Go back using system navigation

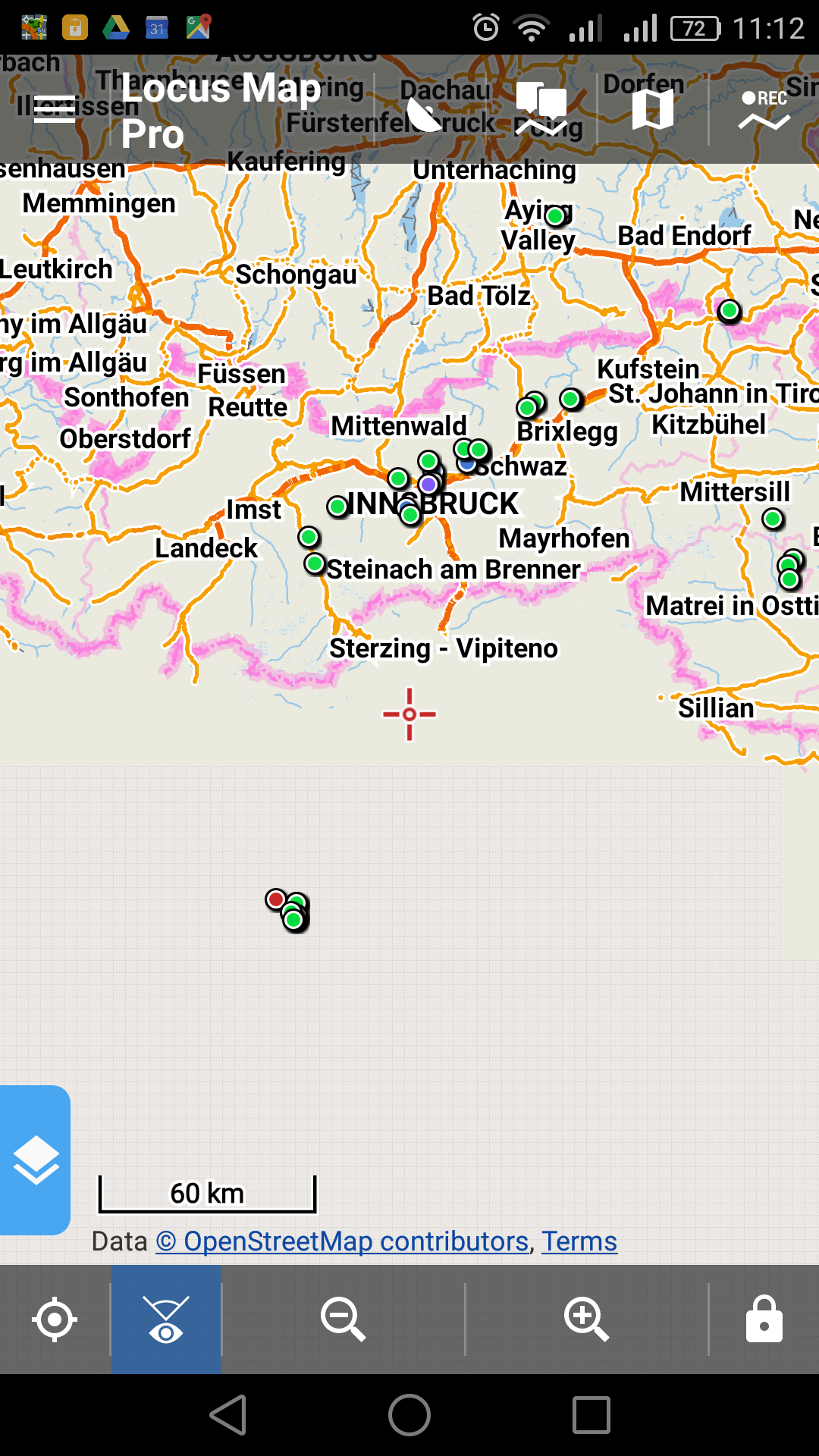[227, 1415]
